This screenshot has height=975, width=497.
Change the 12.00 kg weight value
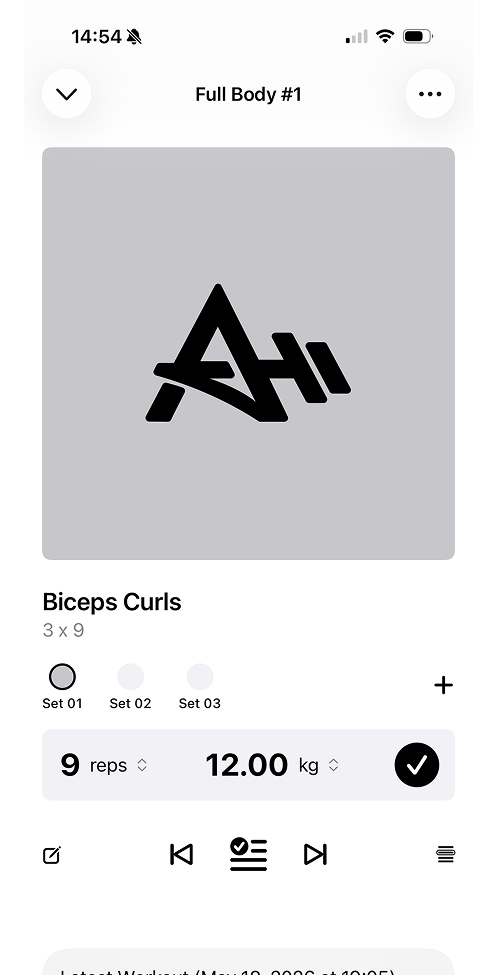[272, 765]
